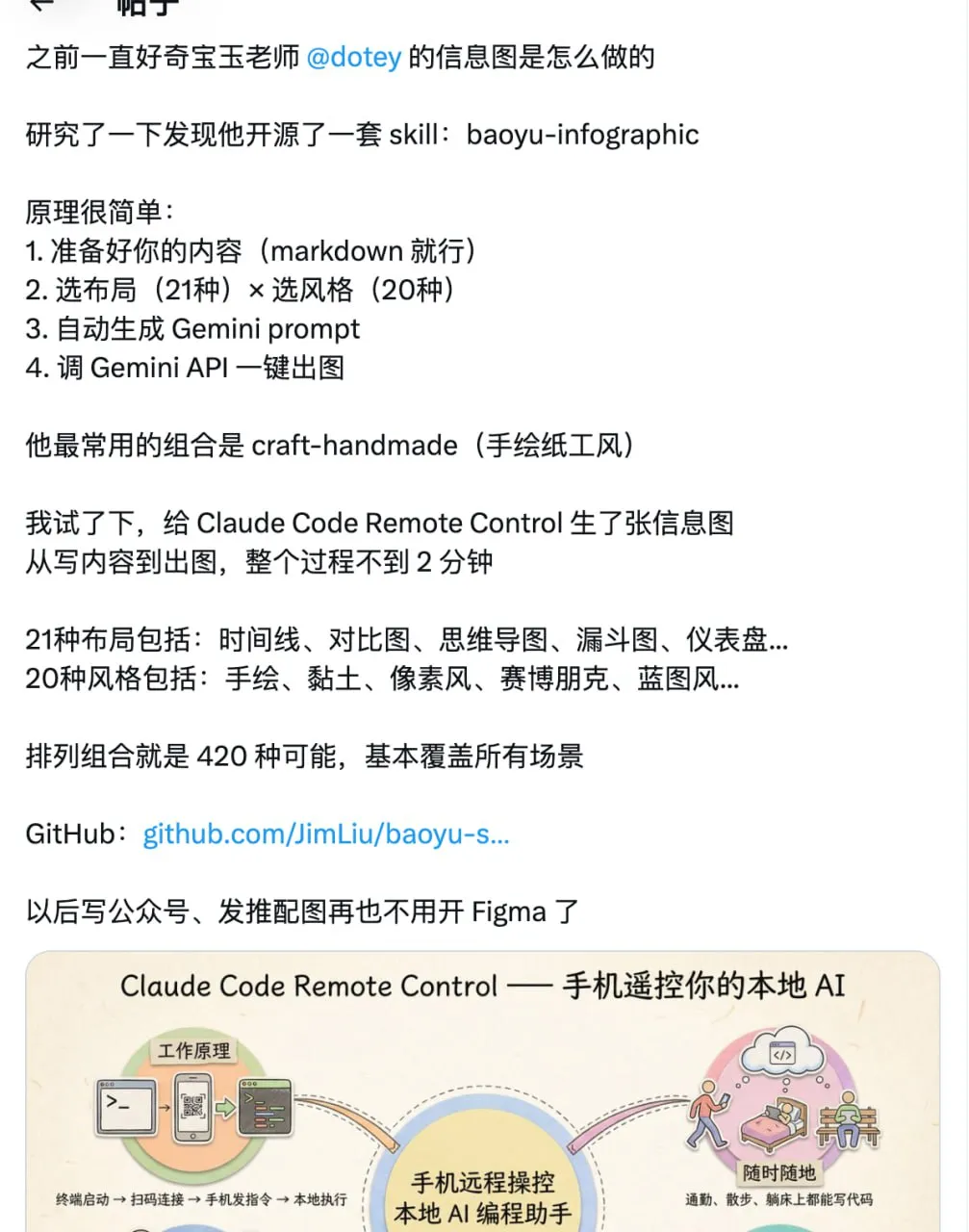Go back using the top arrow
969x1232 pixels.
tap(41, 7)
